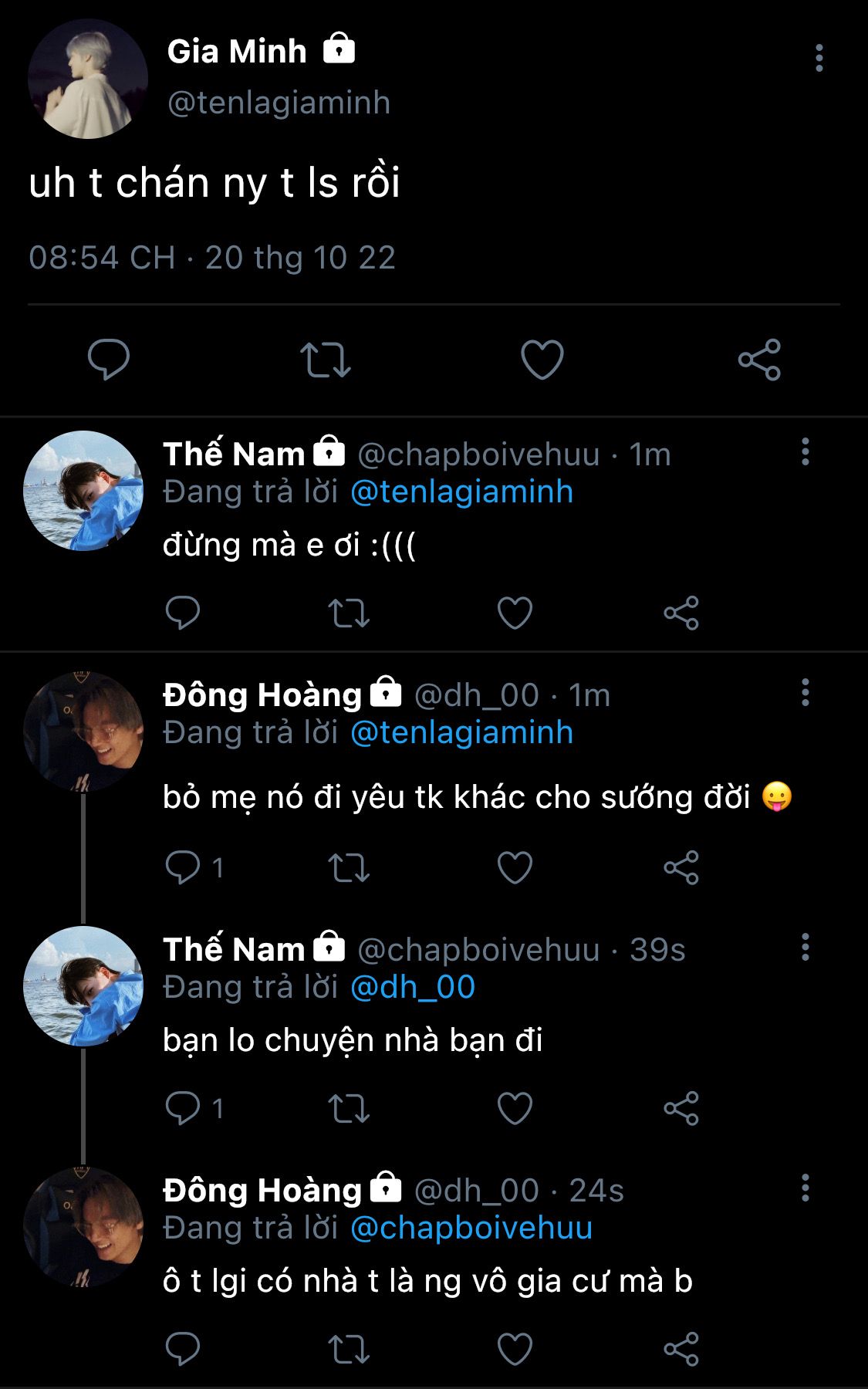Open options for Thế Nam's "đừng mà" reply
This screenshot has width=868, height=1389.
click(805, 452)
